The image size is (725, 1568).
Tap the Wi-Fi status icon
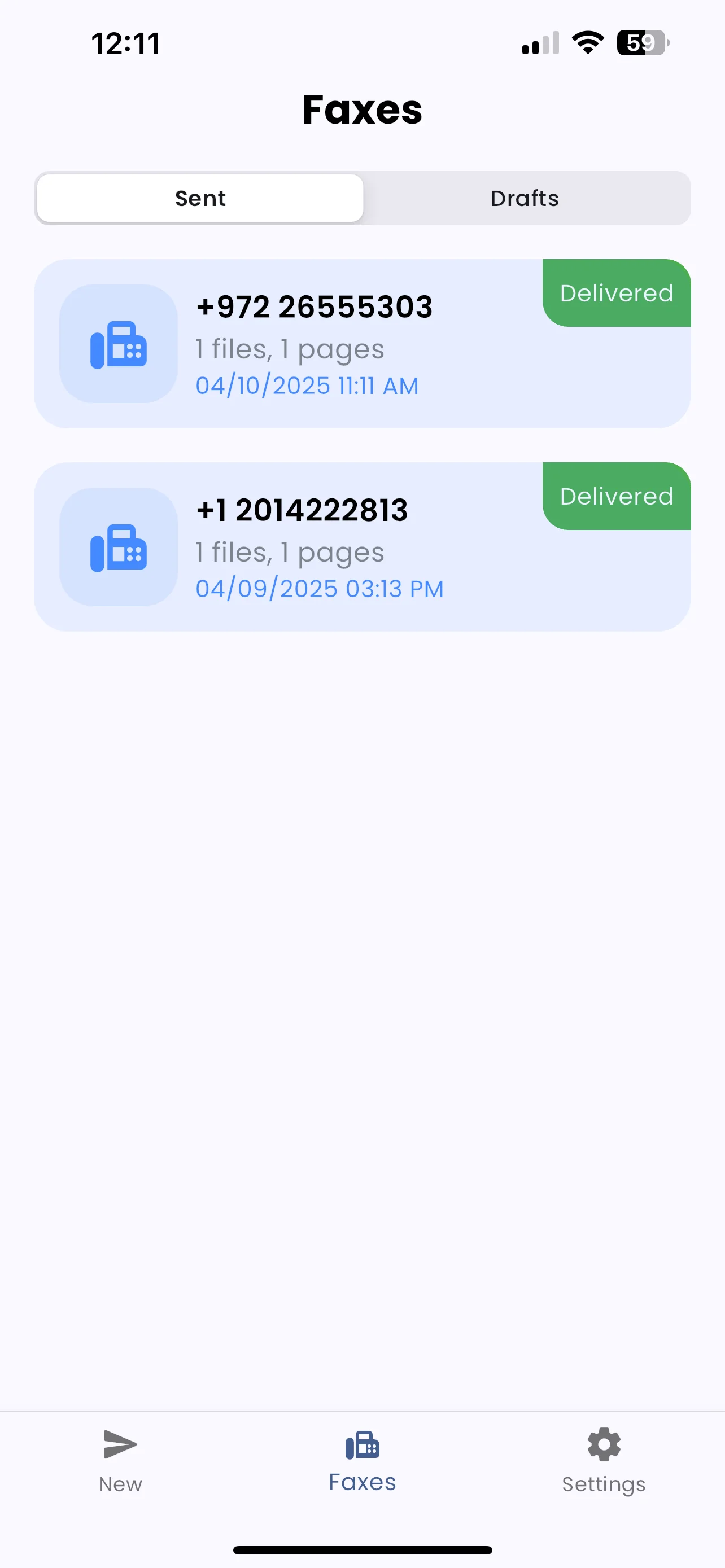(586, 41)
